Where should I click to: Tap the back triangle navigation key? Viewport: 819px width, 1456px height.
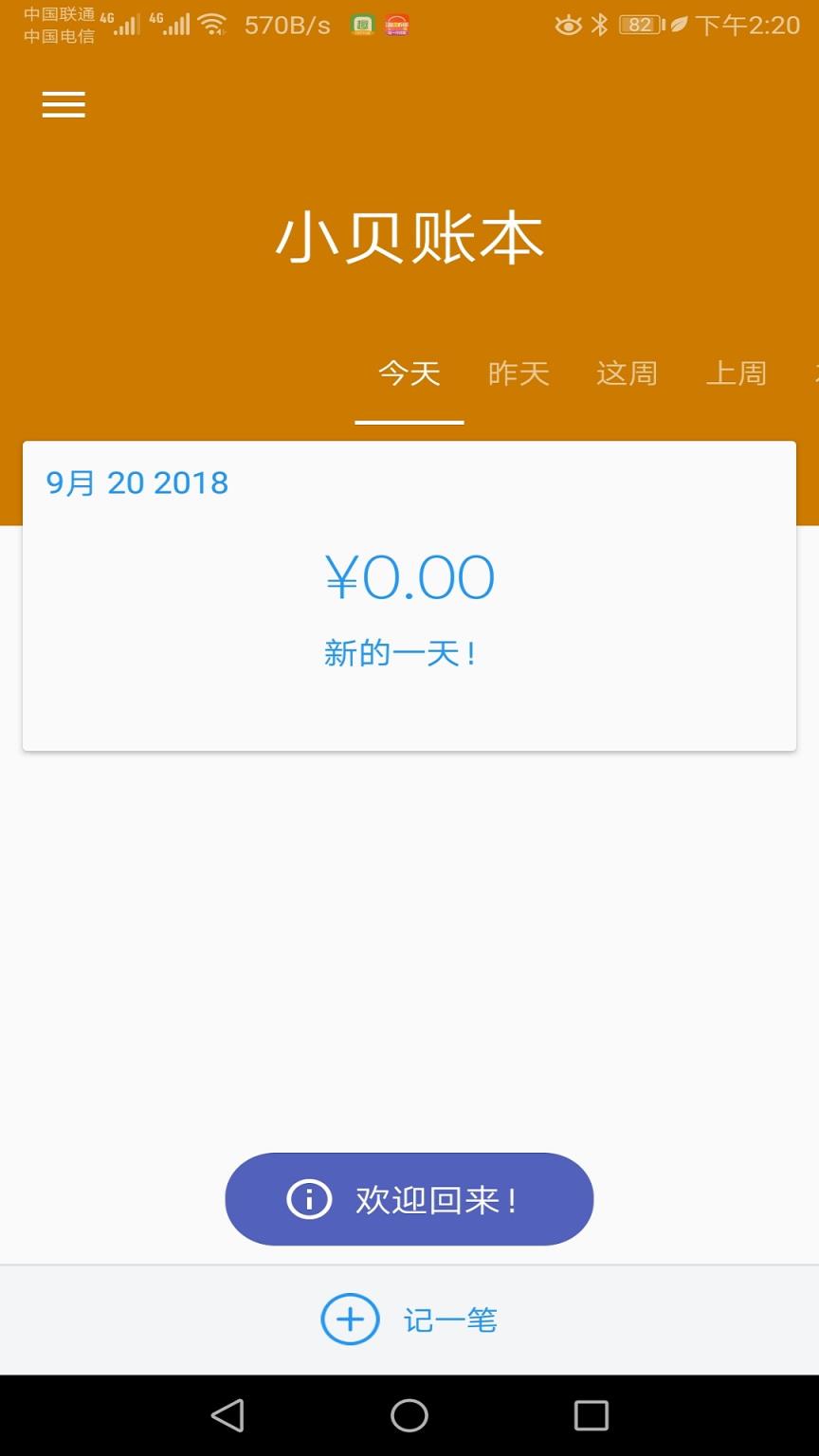coord(227,1417)
